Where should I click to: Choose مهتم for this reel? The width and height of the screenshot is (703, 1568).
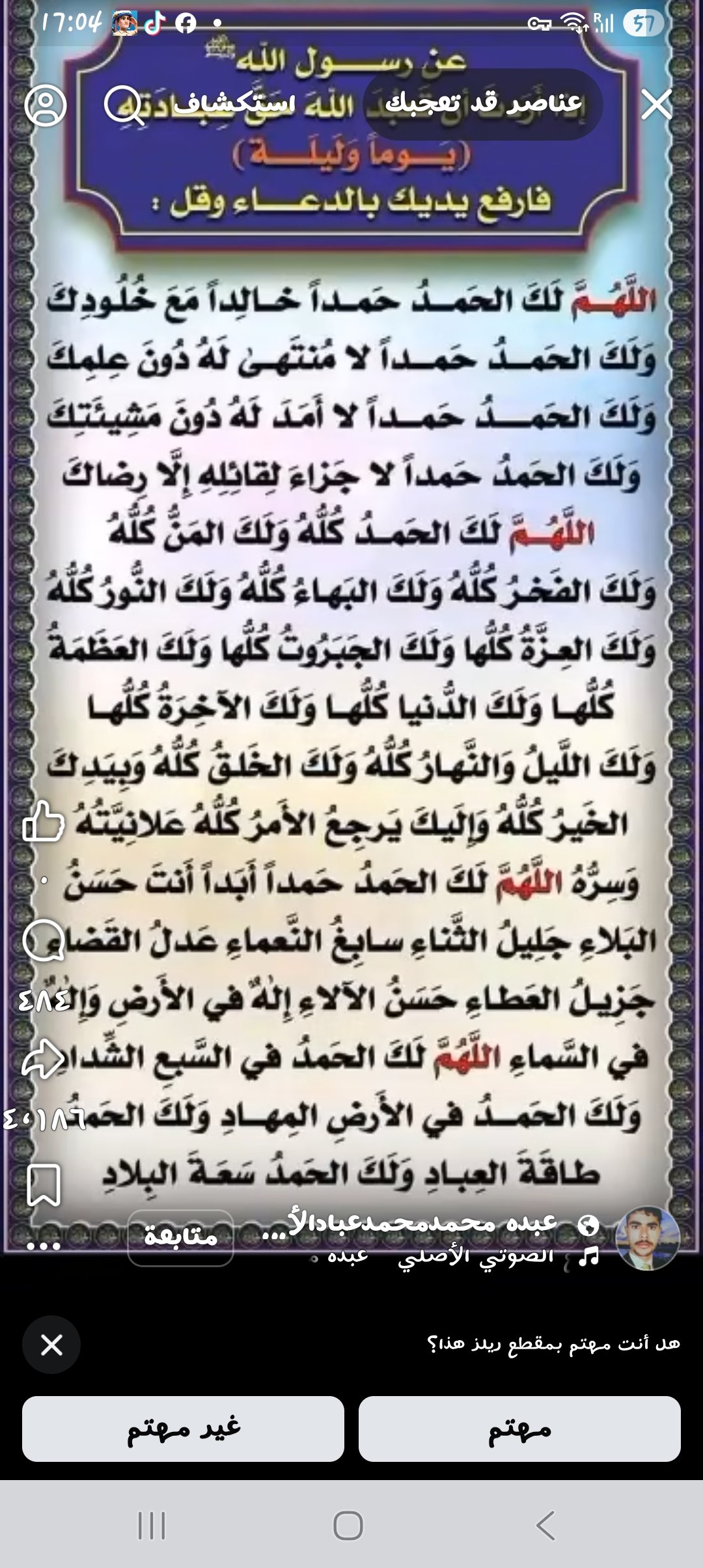(x=519, y=1429)
